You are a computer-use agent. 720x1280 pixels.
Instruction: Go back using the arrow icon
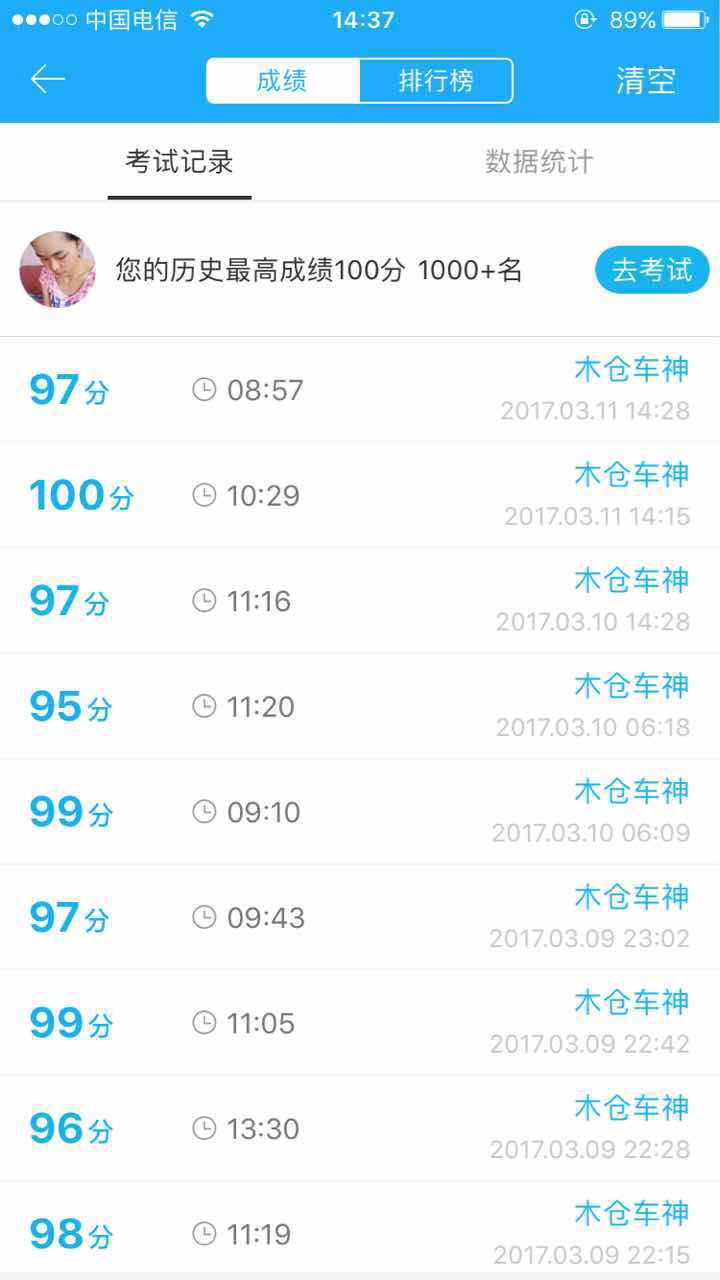click(x=47, y=79)
